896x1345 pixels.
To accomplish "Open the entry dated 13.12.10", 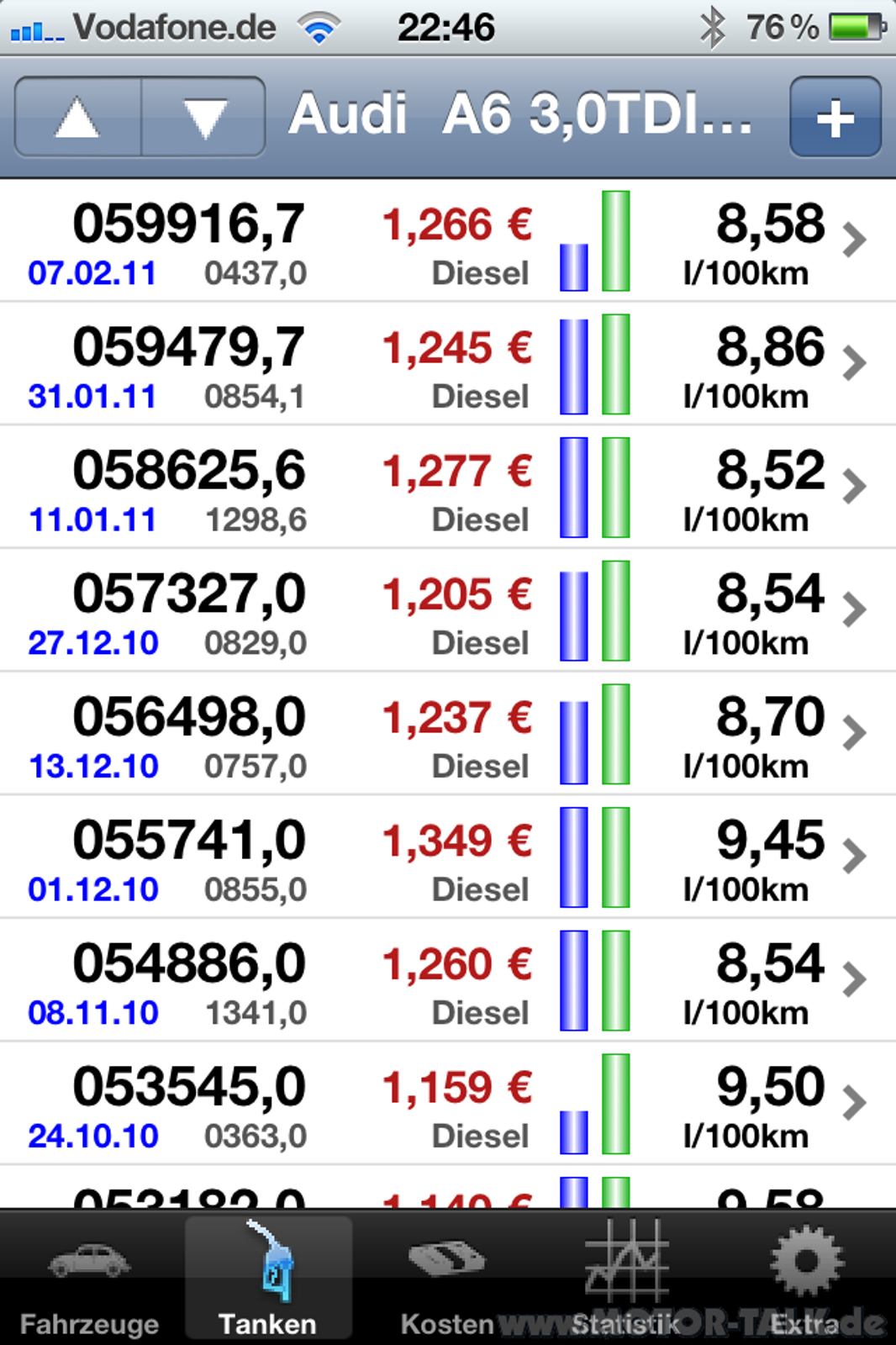I will (447, 733).
